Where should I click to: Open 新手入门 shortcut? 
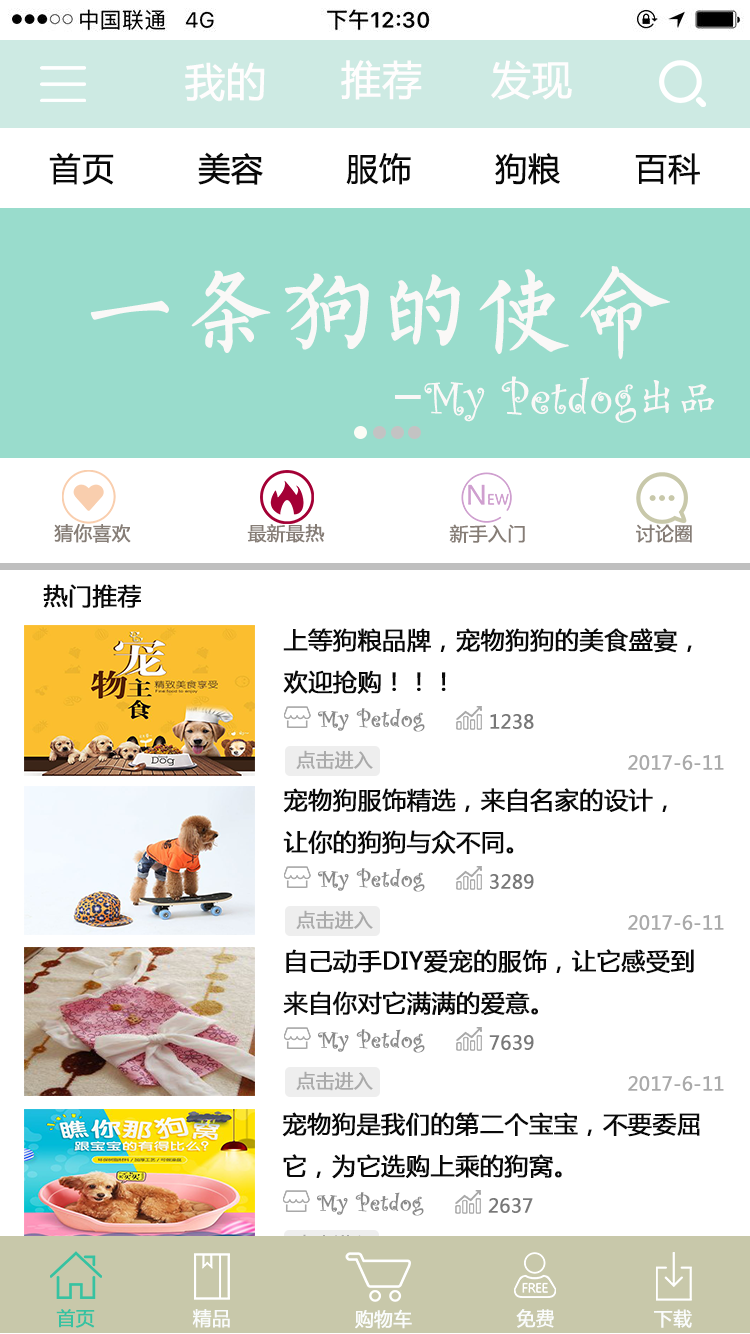[487, 508]
